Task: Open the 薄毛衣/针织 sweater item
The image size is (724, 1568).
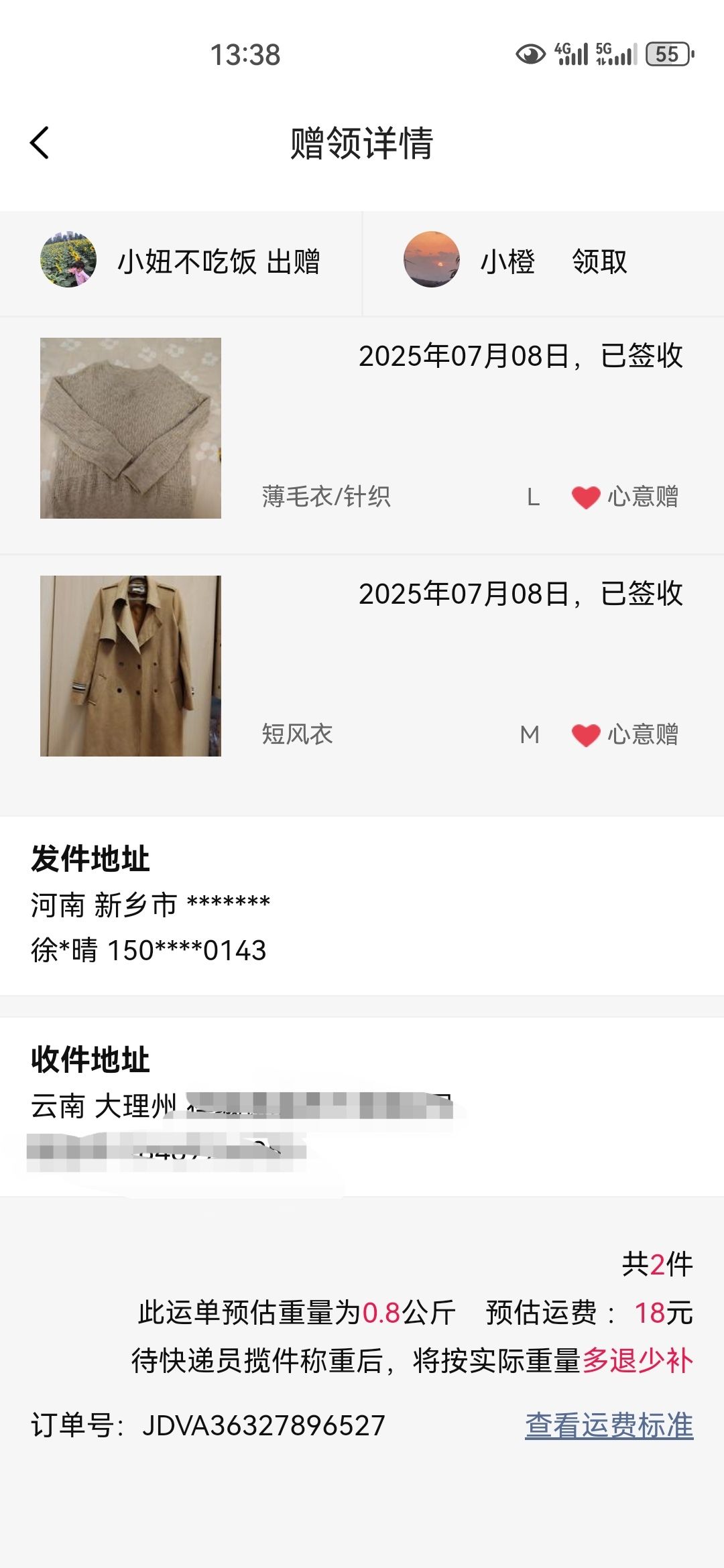Action: (x=131, y=428)
